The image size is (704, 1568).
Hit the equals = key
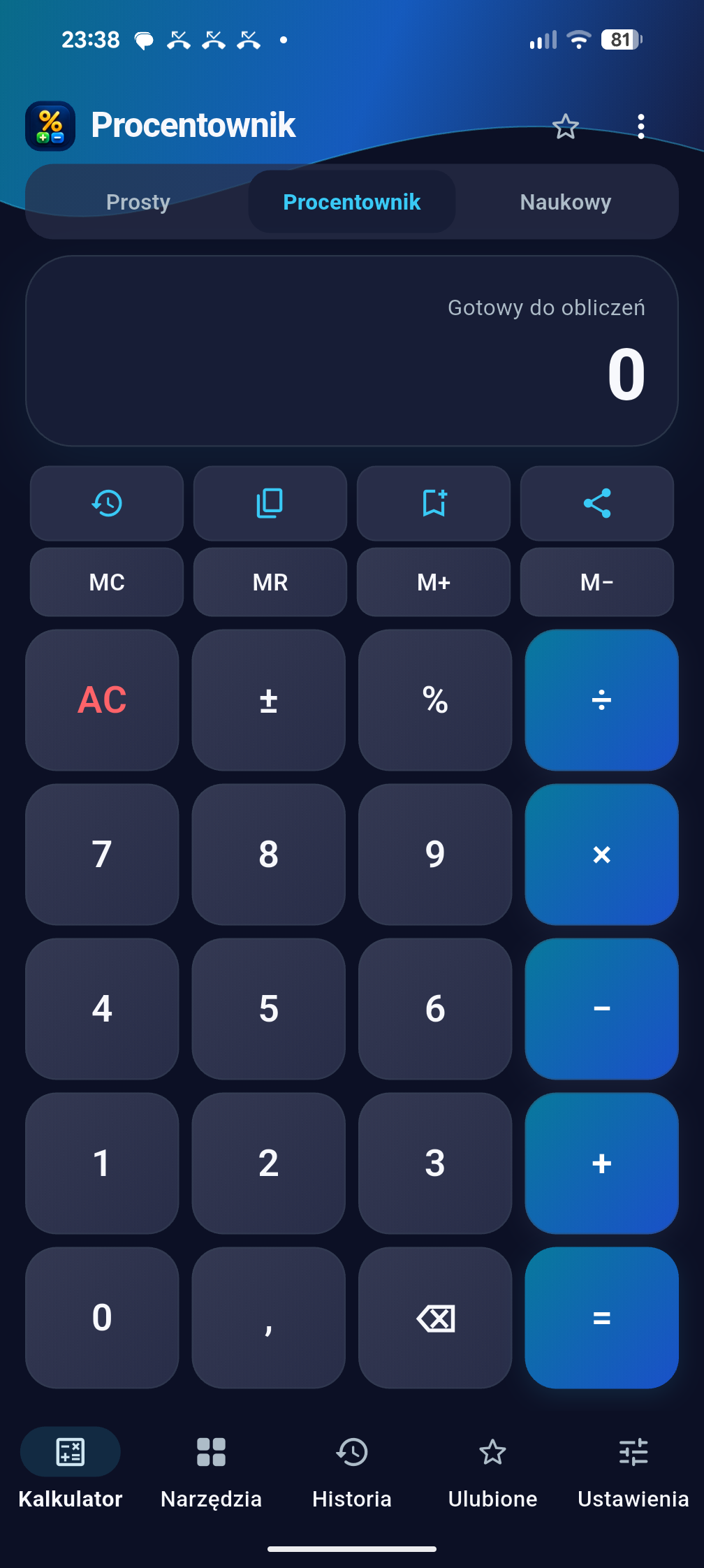(x=601, y=1318)
